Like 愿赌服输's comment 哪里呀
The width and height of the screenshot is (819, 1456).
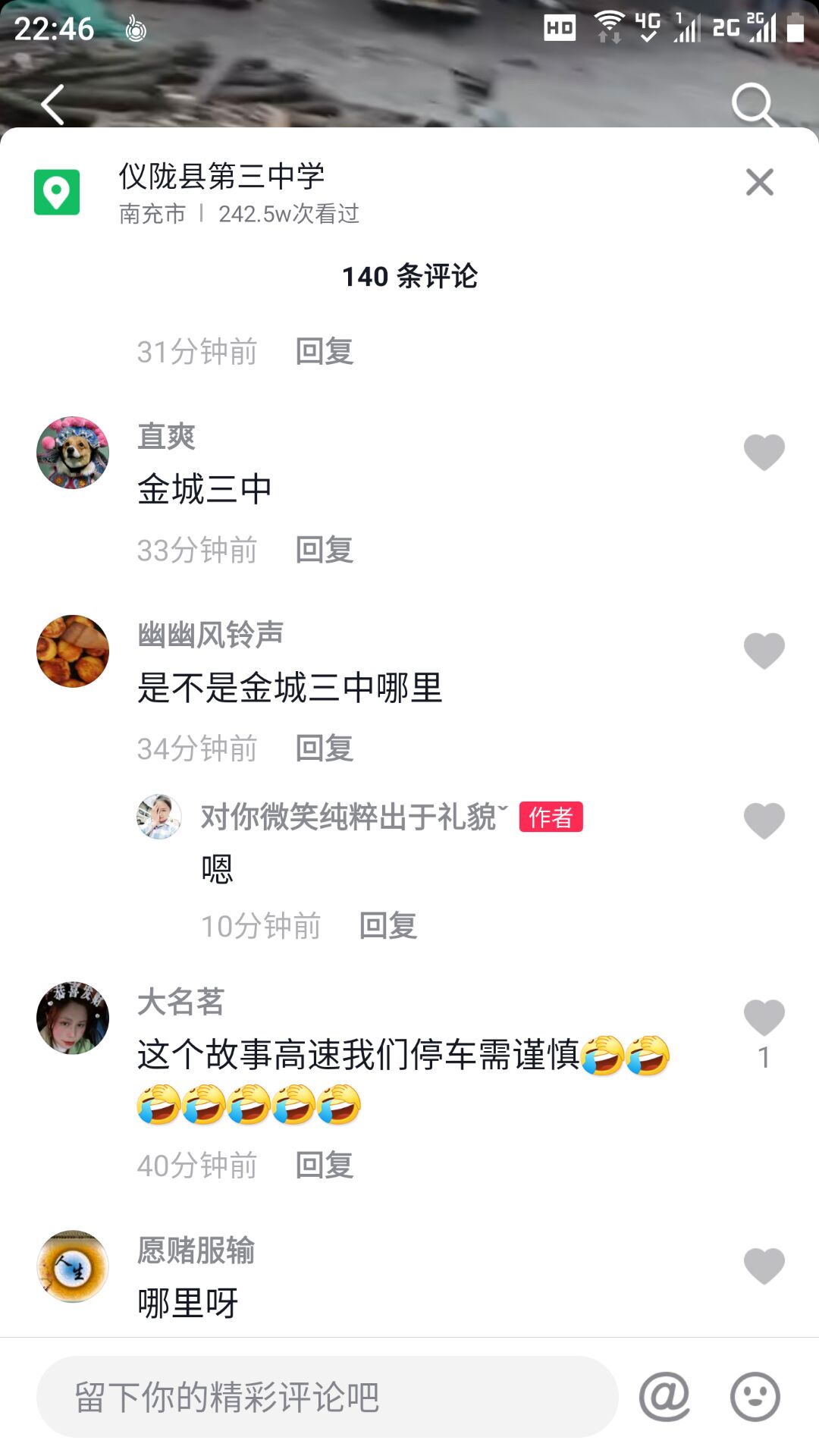(x=764, y=1266)
